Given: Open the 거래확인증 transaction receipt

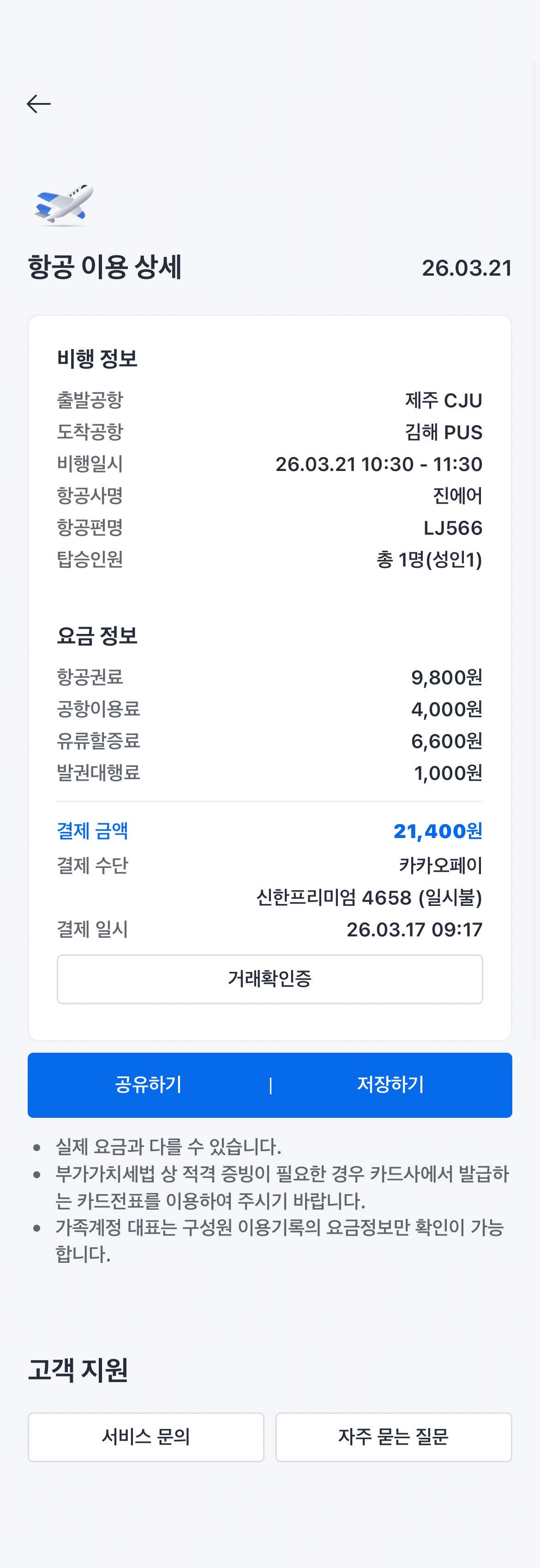Looking at the screenshot, I should tap(270, 979).
